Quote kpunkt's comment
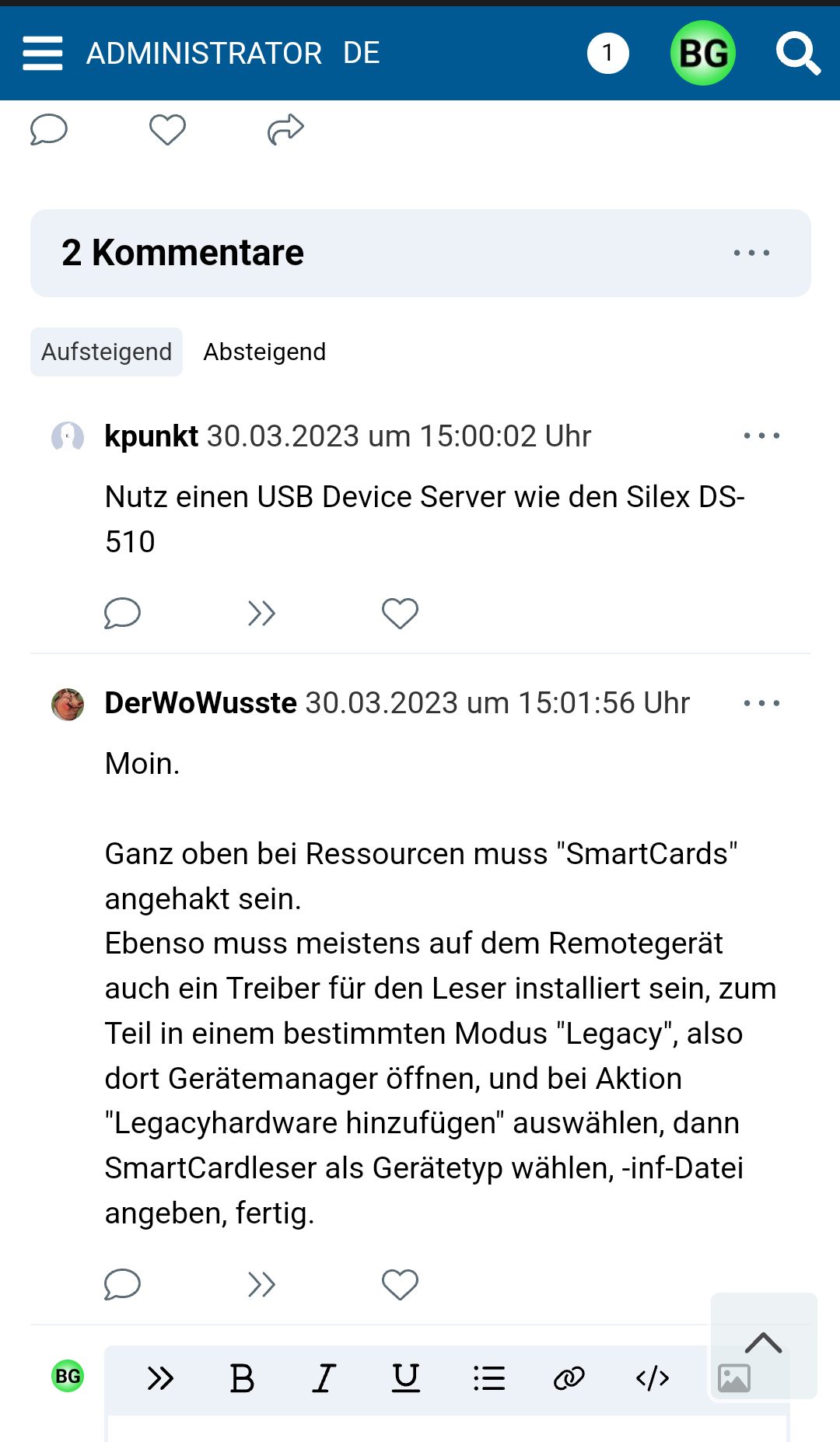Viewport: 840px width, 1442px height. [x=261, y=613]
